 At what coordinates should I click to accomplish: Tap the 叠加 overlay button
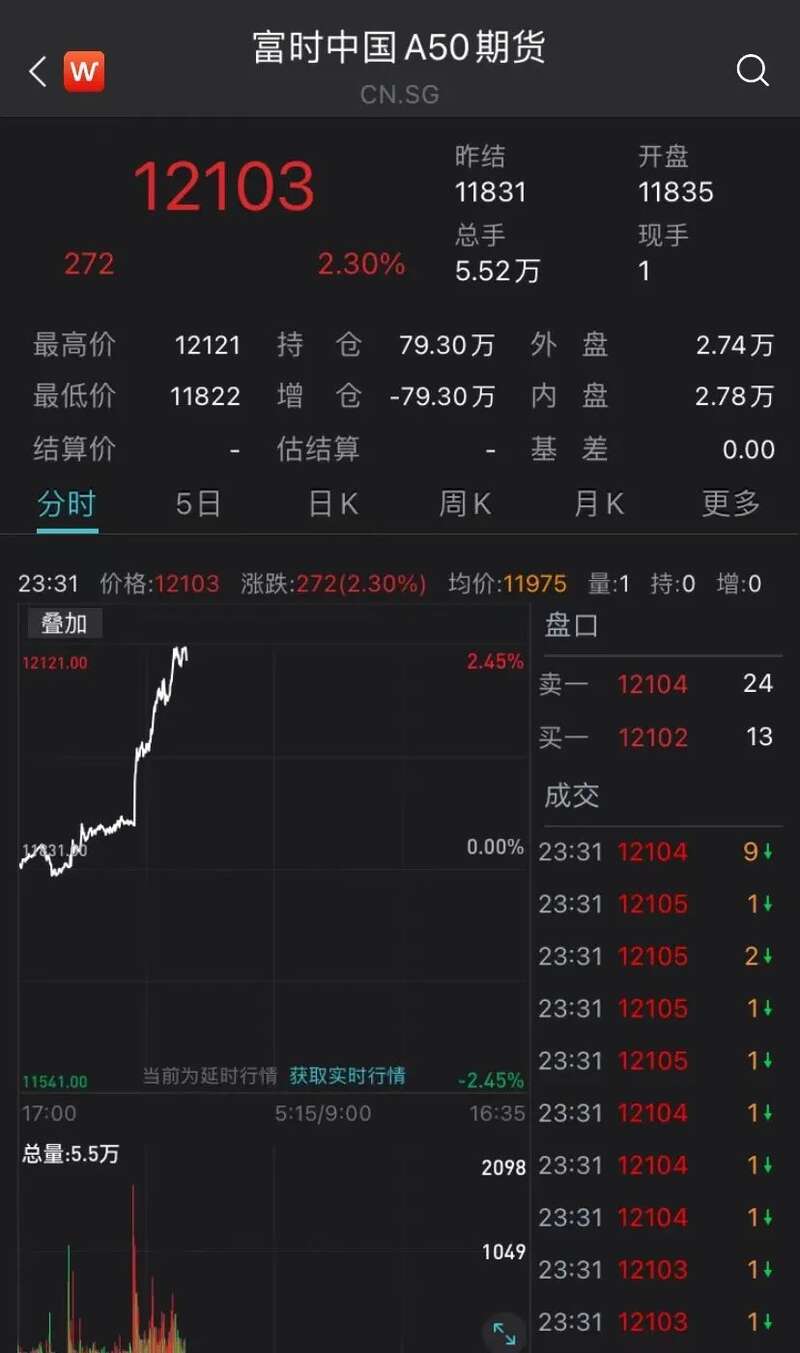click(x=64, y=624)
